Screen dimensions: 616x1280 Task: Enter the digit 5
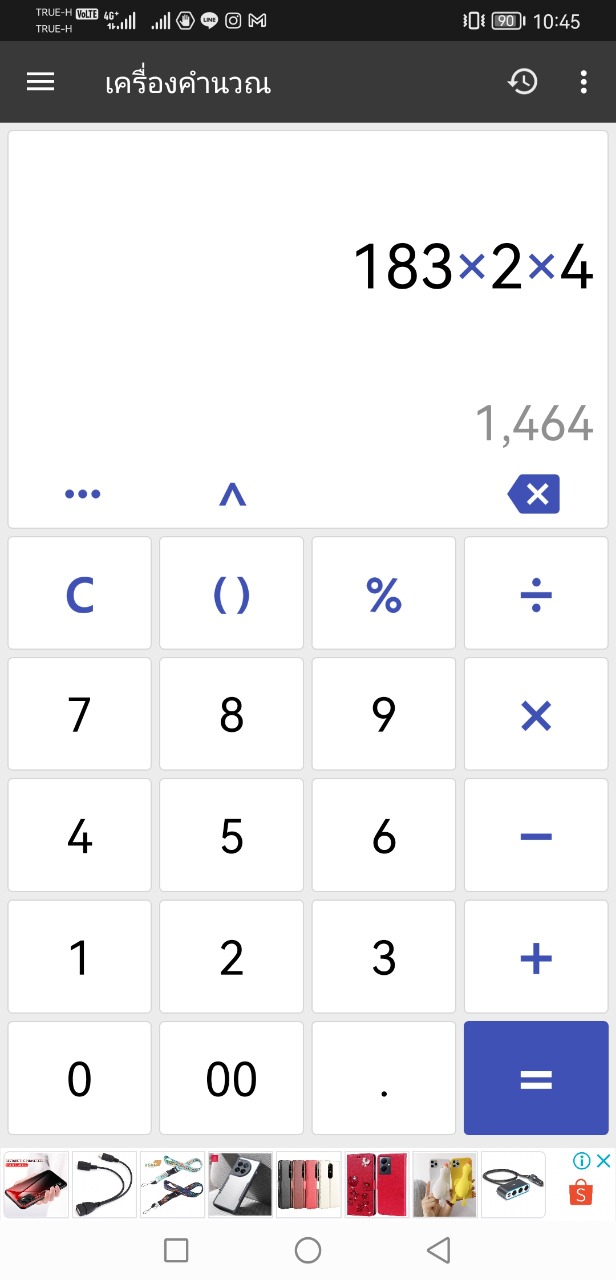232,836
